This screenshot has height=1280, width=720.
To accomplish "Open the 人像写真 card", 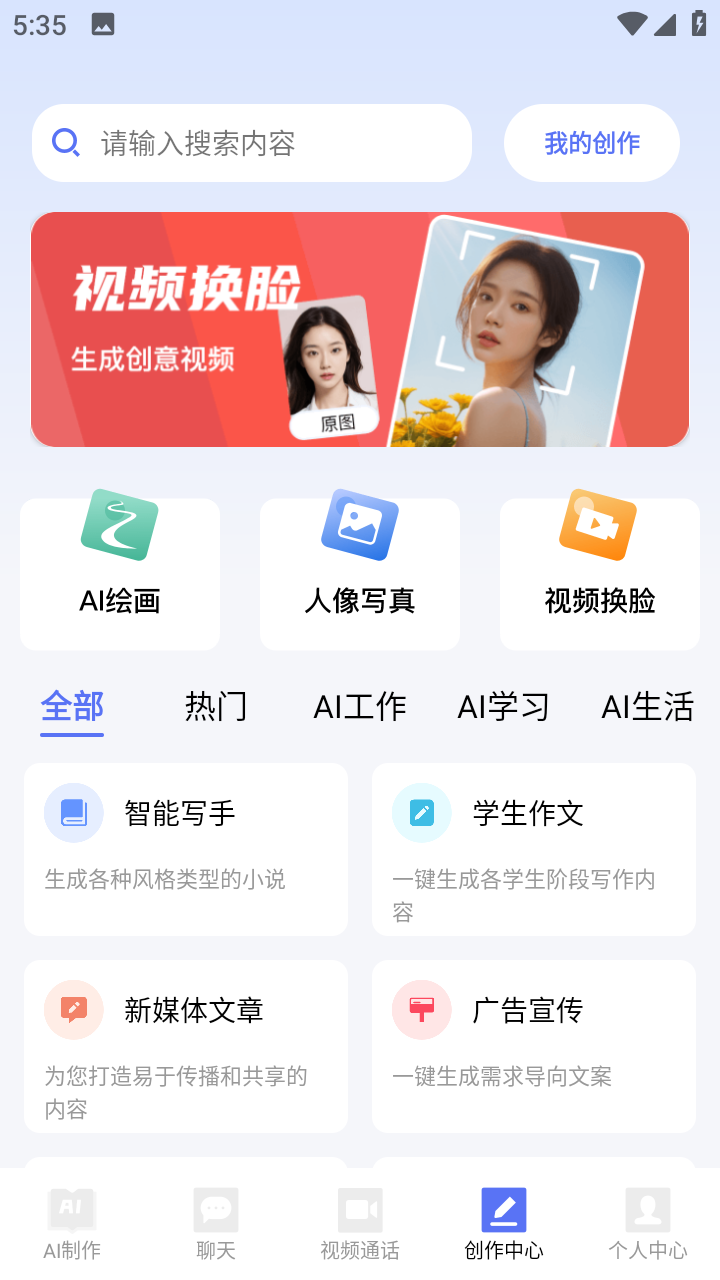I will pyautogui.click(x=360, y=574).
